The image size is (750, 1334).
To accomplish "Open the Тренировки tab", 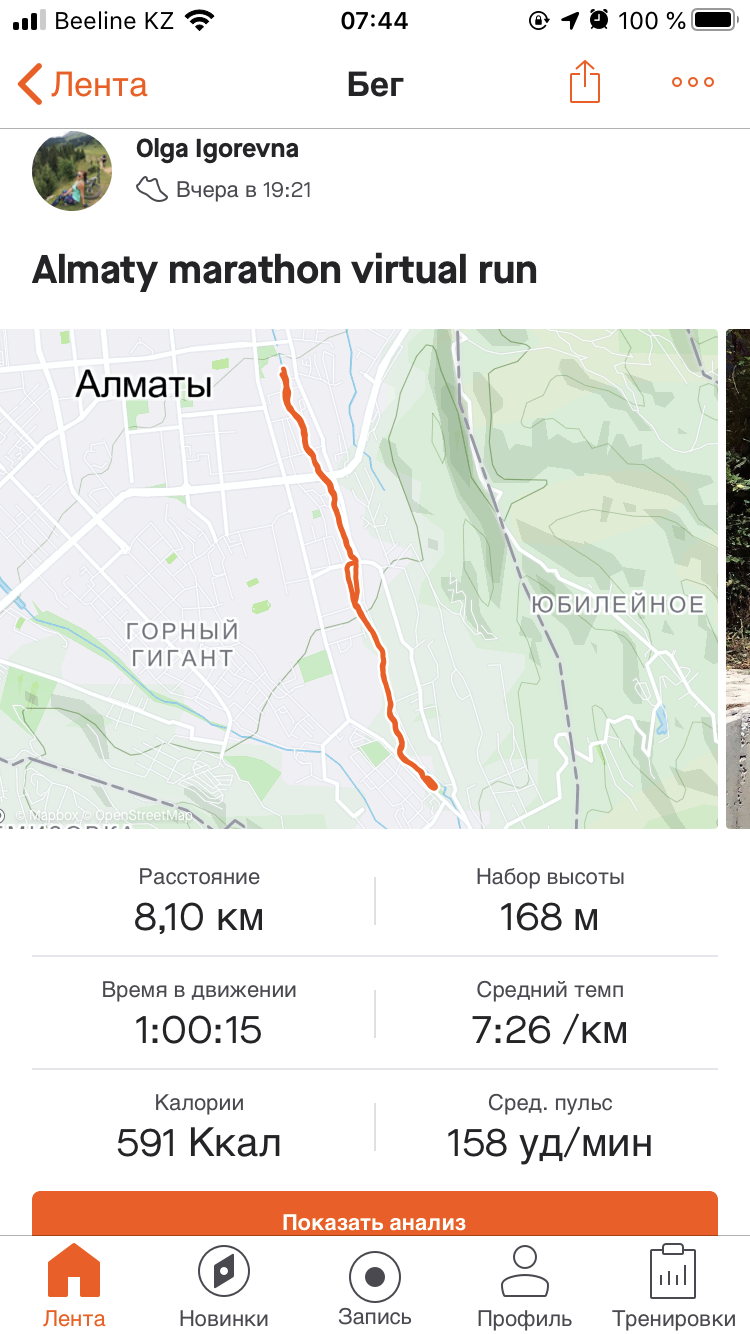I will pos(673,1285).
